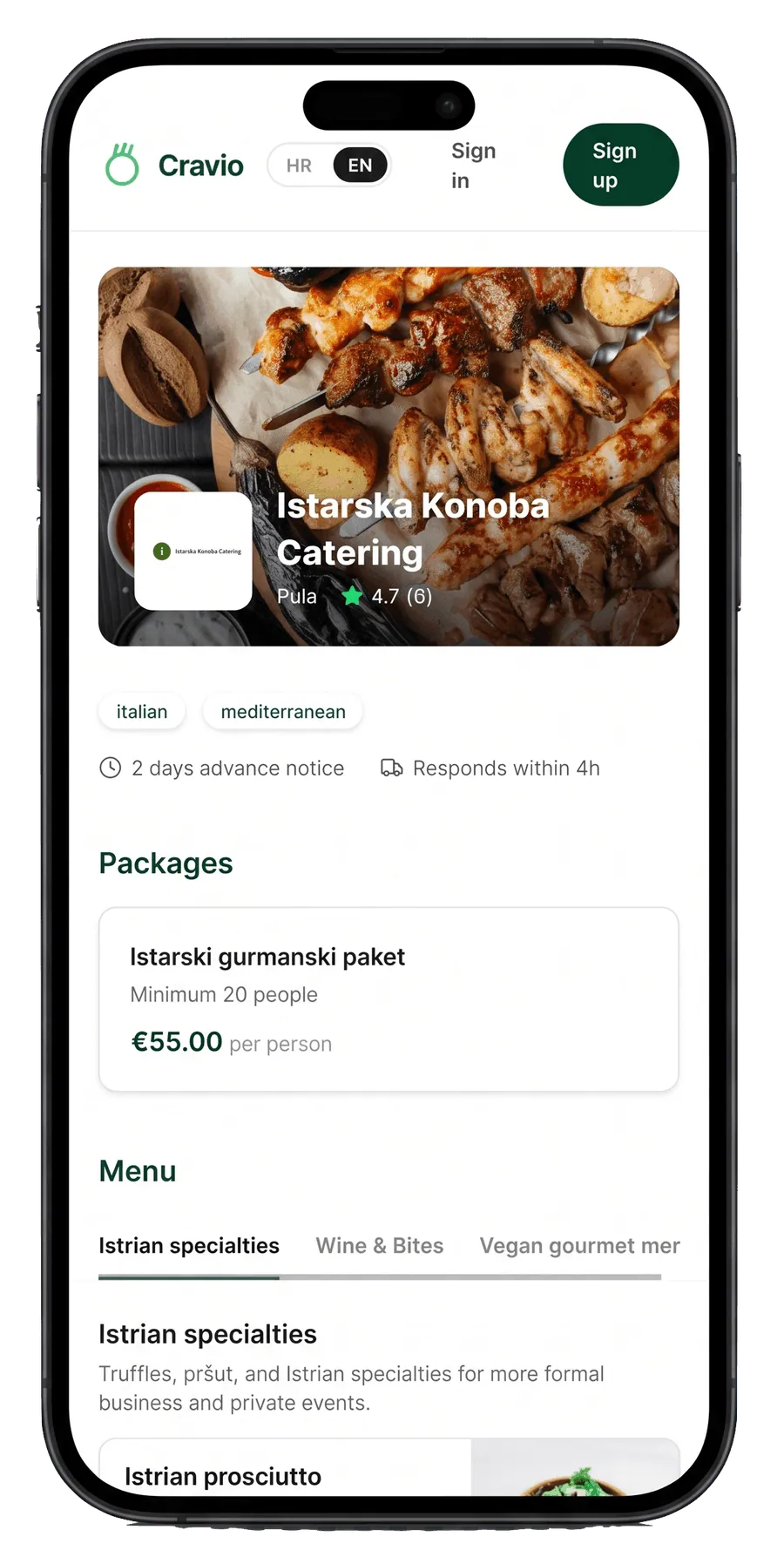Open the Istarski gurmanski paket package card
This screenshot has height=1564, width=784.
[389, 999]
